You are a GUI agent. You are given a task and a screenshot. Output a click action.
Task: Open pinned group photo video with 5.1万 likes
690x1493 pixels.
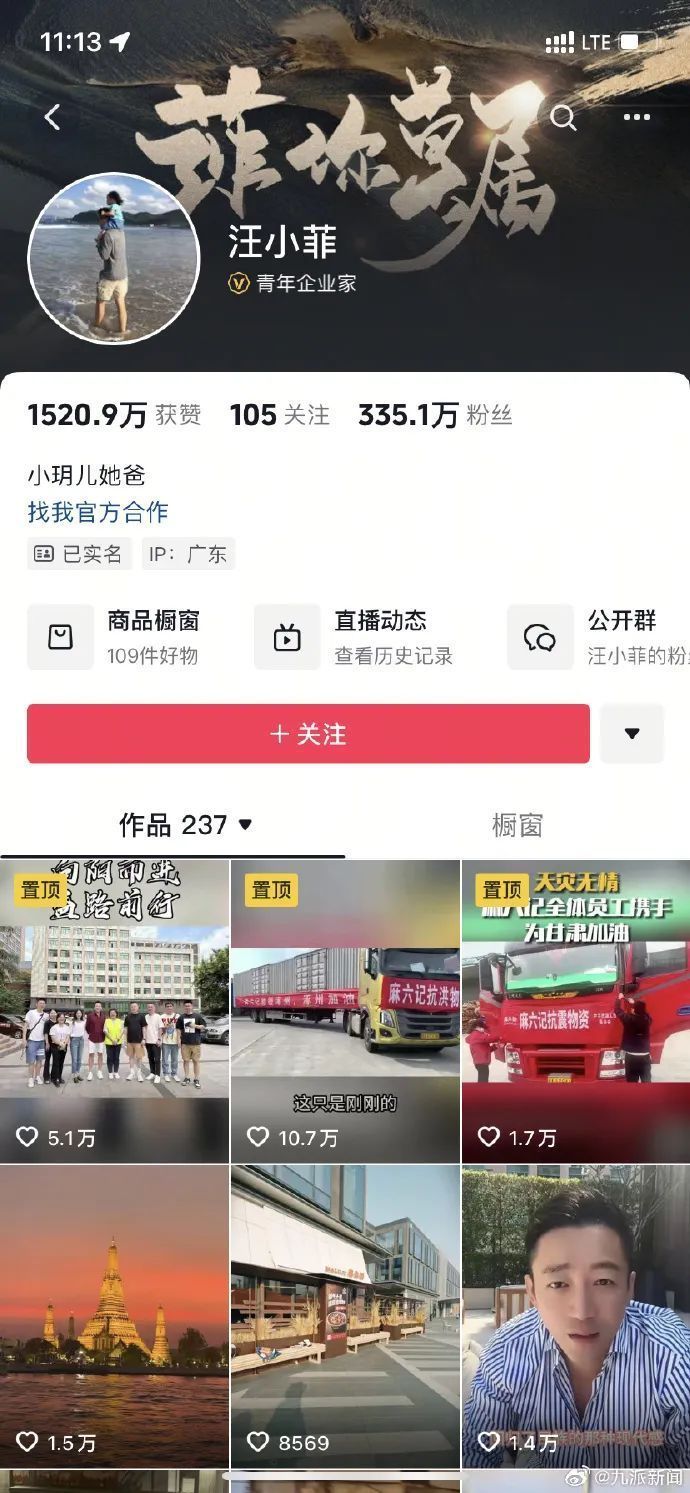pyautogui.click(x=114, y=1010)
